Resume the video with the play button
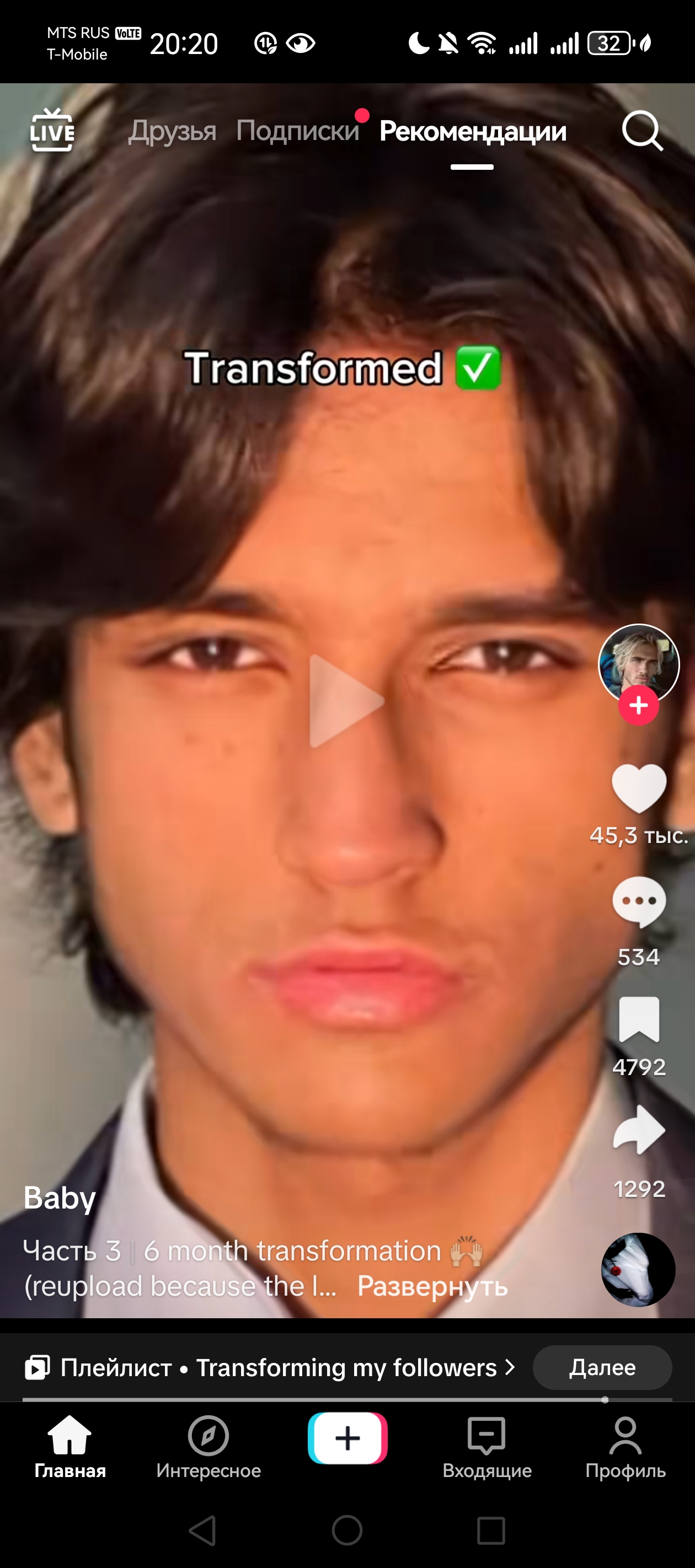Viewport: 695px width, 1568px height. (x=346, y=701)
